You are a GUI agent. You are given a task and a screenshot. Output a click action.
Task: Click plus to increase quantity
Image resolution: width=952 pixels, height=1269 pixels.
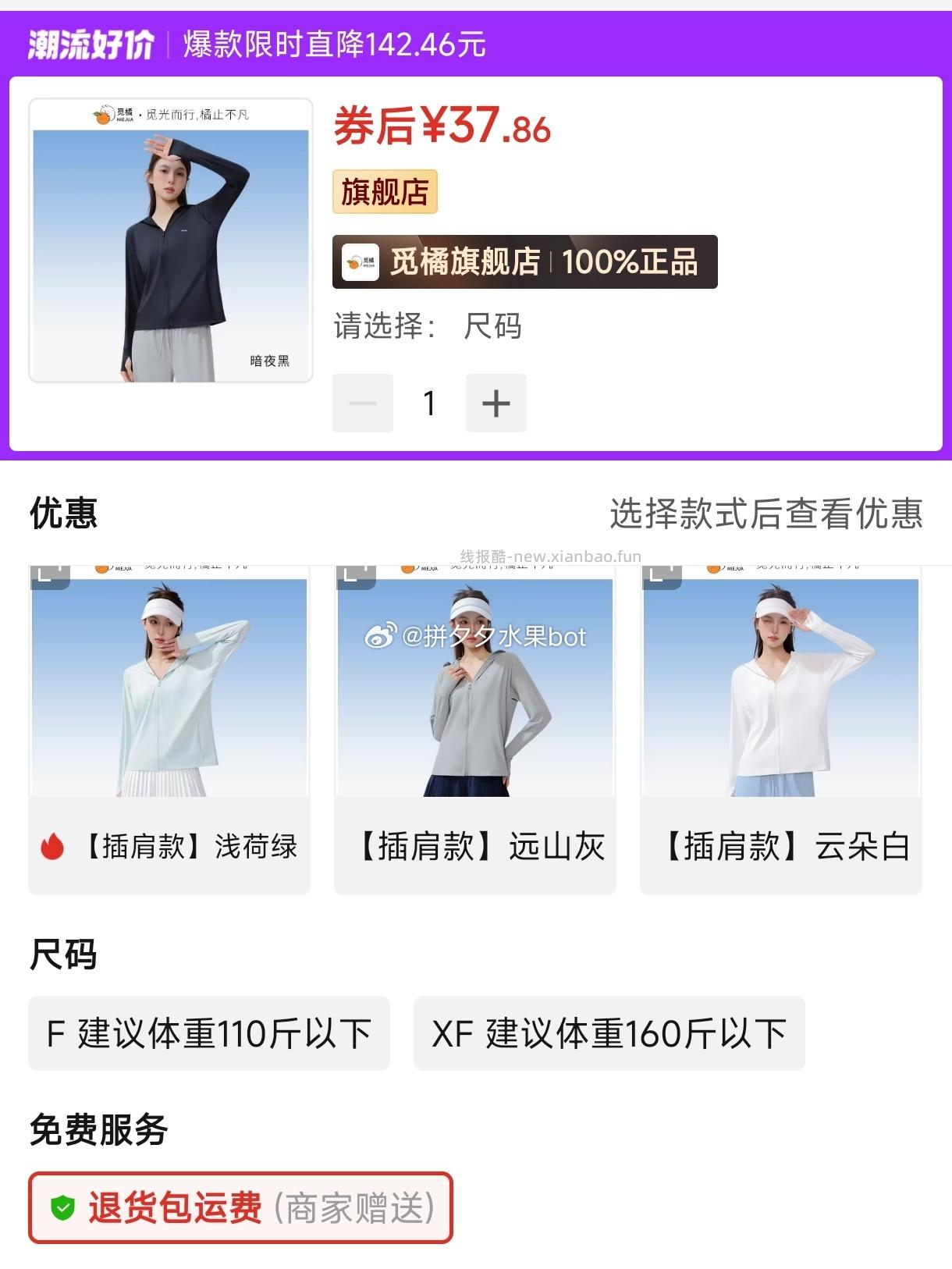[496, 403]
